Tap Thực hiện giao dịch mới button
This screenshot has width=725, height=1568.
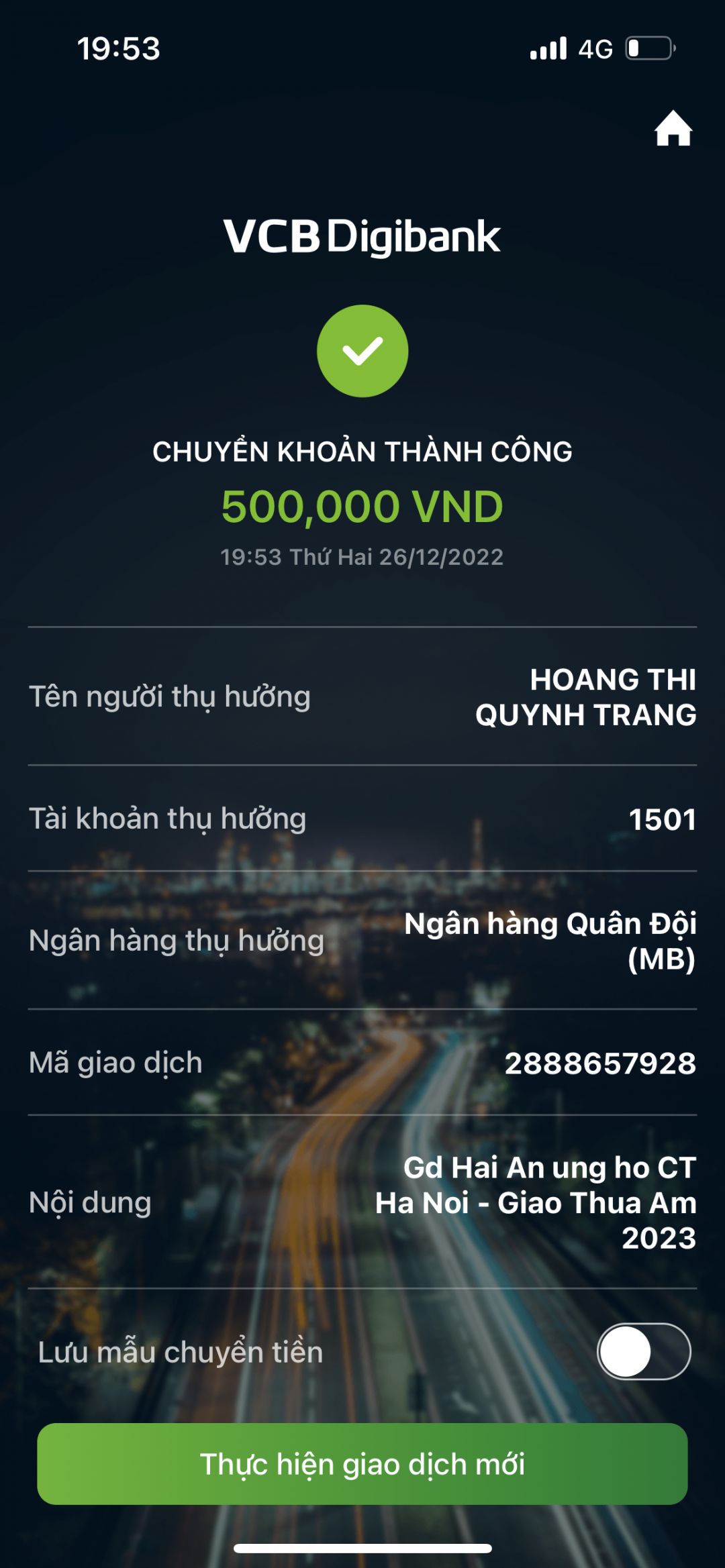point(362,1464)
